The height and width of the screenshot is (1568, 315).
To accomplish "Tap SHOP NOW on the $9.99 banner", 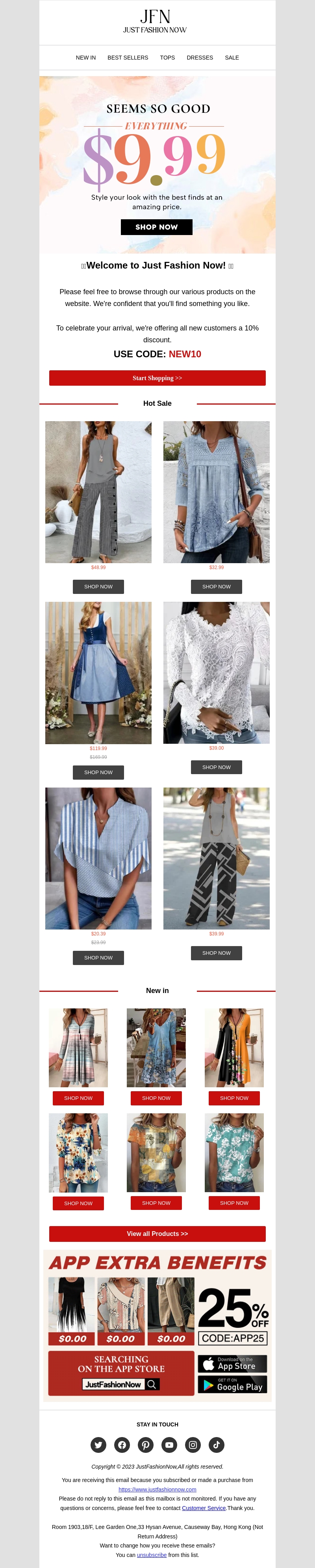I will [156, 227].
